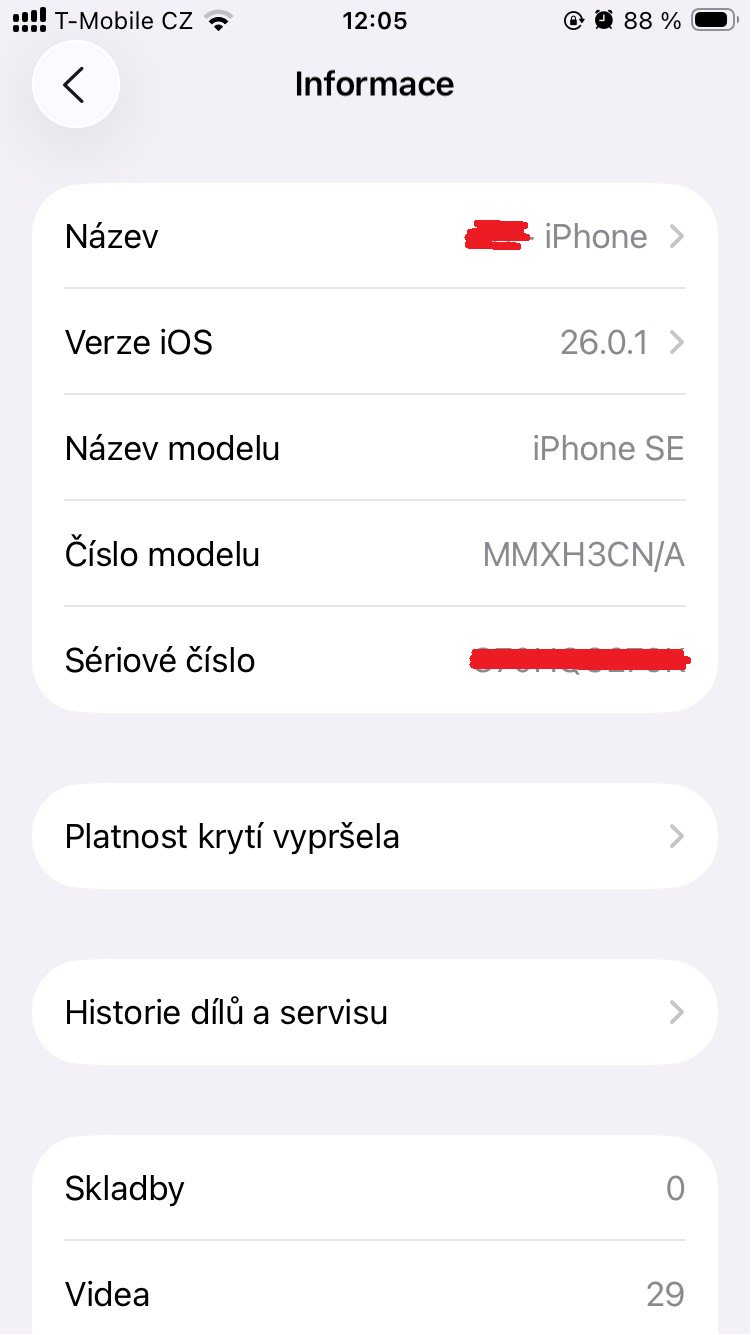Open Platnost krytí vypršela details
Image resolution: width=751 pixels, height=1335 pixels.
pos(375,836)
